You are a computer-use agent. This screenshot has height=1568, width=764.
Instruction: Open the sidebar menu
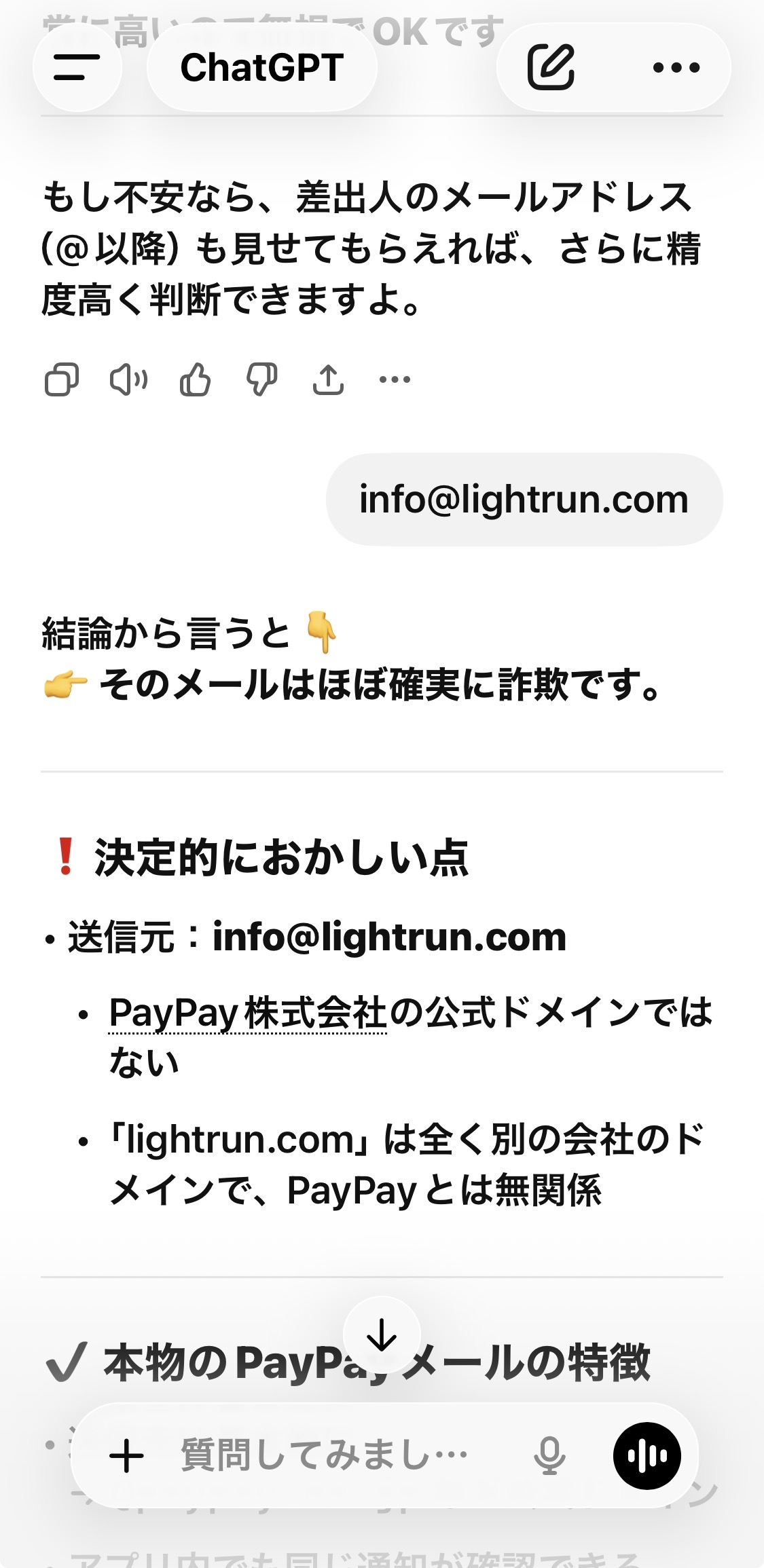[x=77, y=67]
